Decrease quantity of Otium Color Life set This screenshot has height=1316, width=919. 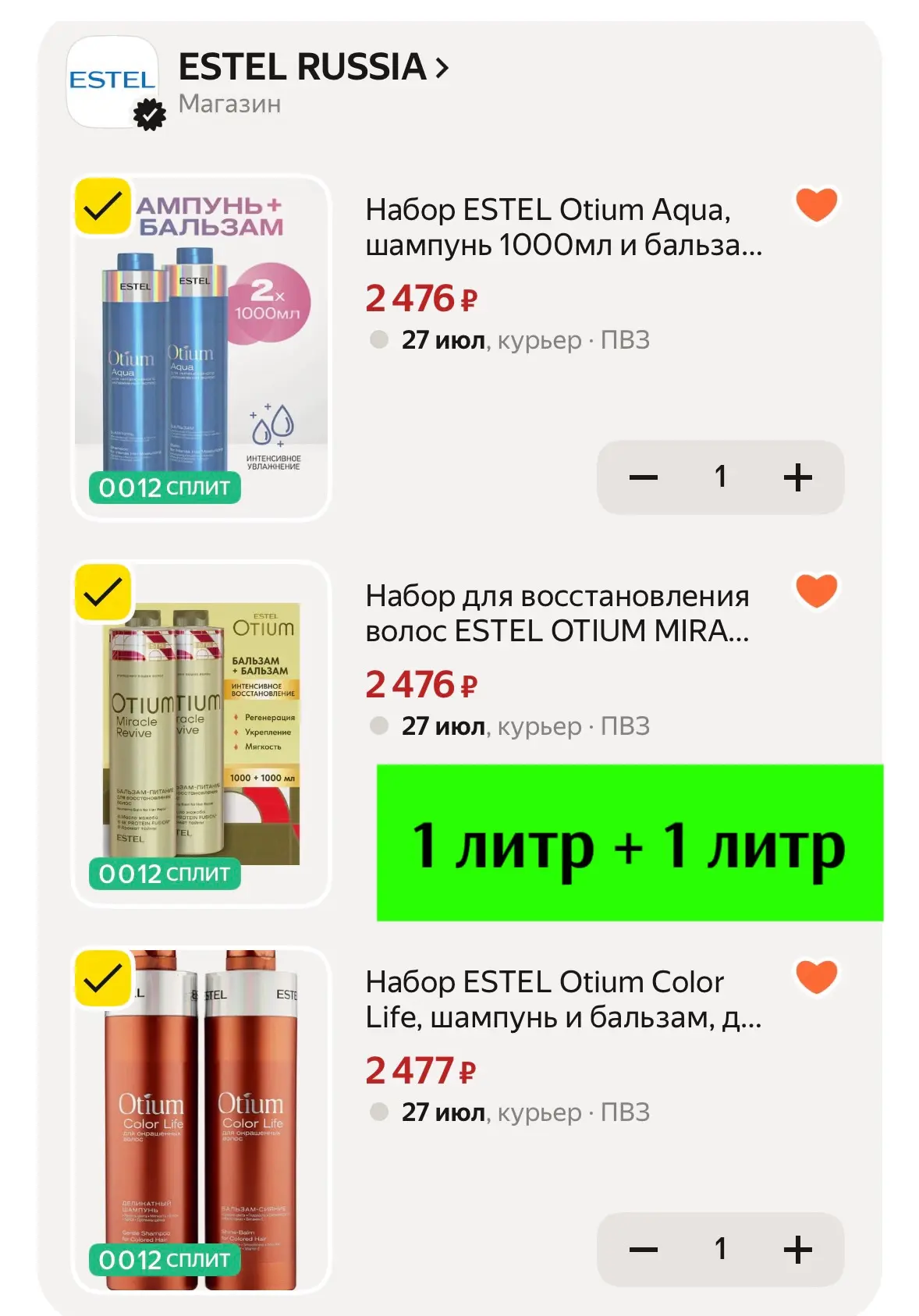coord(644,1250)
